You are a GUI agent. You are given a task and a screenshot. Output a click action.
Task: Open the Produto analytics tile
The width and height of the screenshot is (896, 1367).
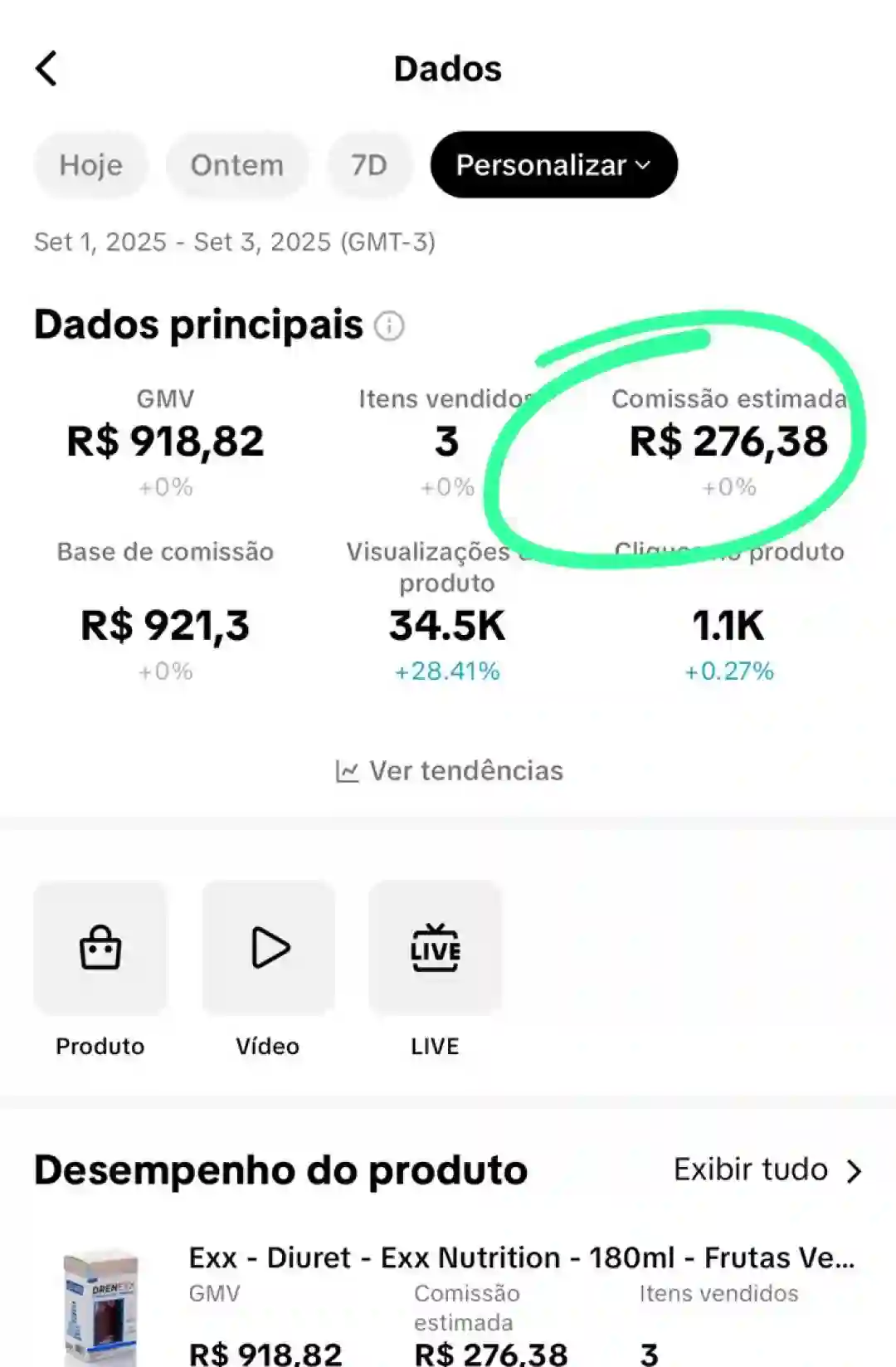tap(100, 949)
